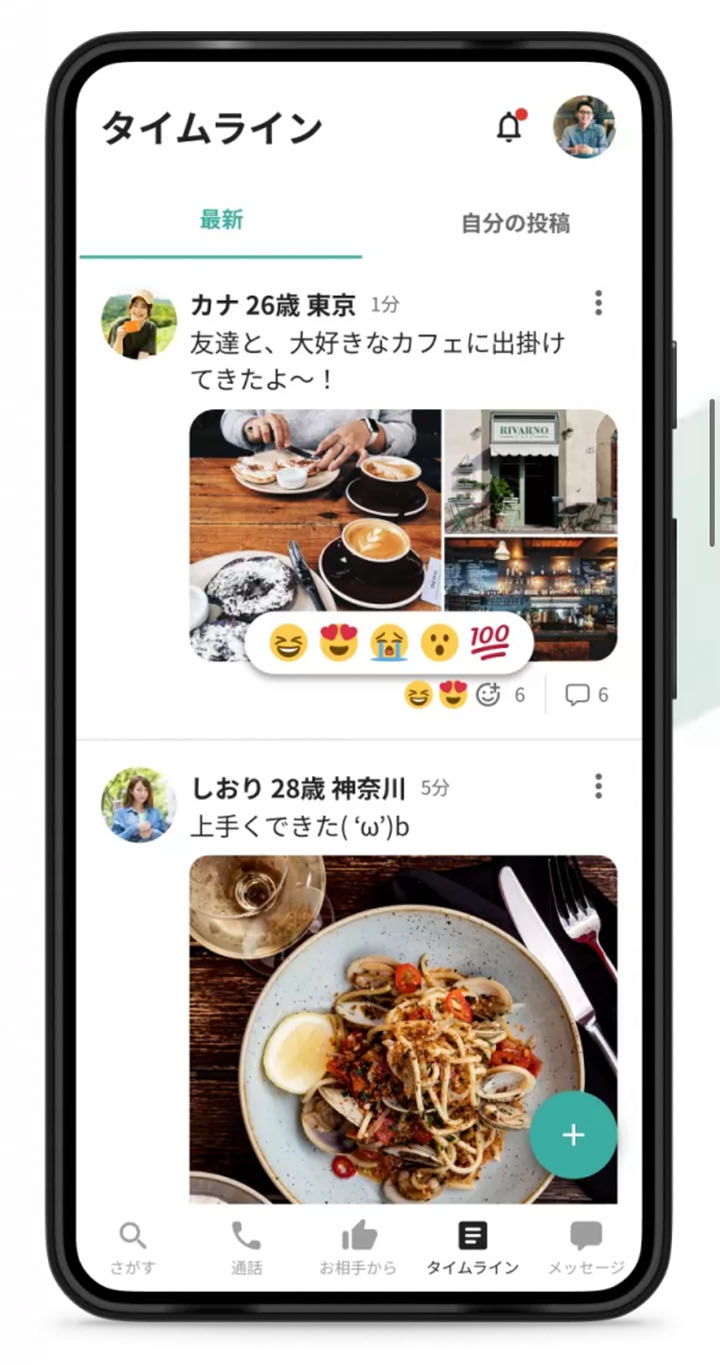Viewport: 720px width, 1365px height.
Task: View しおり's profile picture
Action: coord(139,805)
